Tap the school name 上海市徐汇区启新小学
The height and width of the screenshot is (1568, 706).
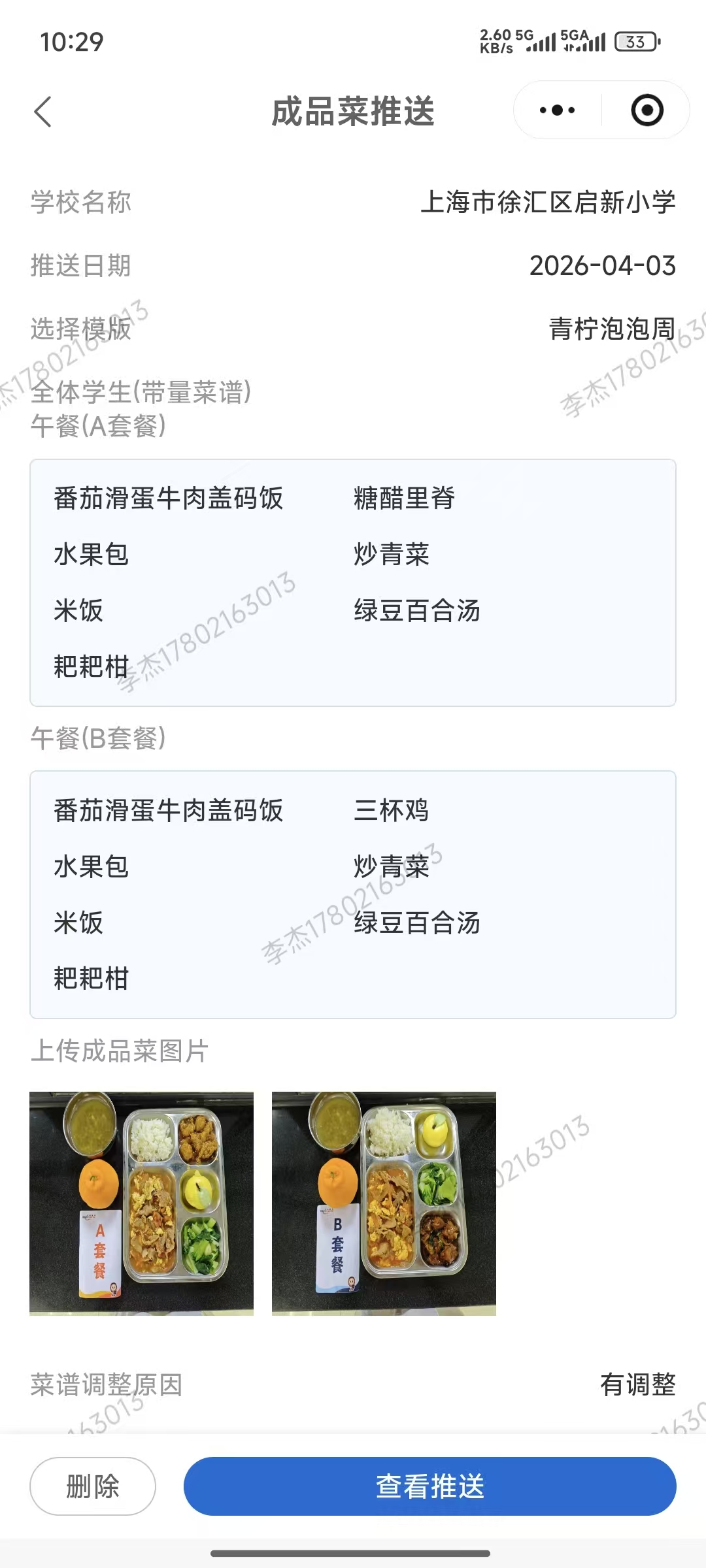point(550,203)
